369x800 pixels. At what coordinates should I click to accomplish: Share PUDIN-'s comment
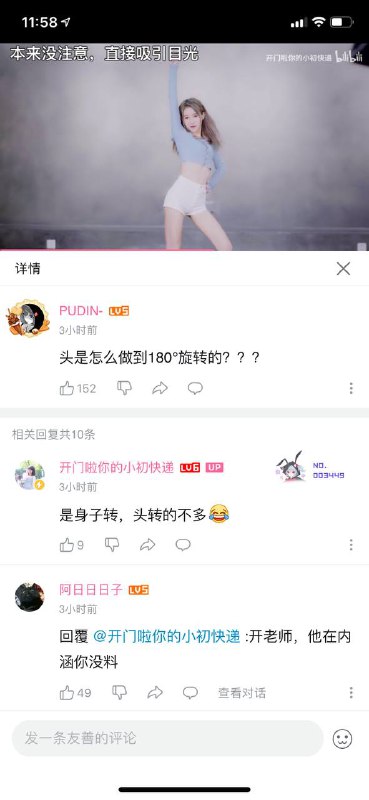[x=160, y=388]
